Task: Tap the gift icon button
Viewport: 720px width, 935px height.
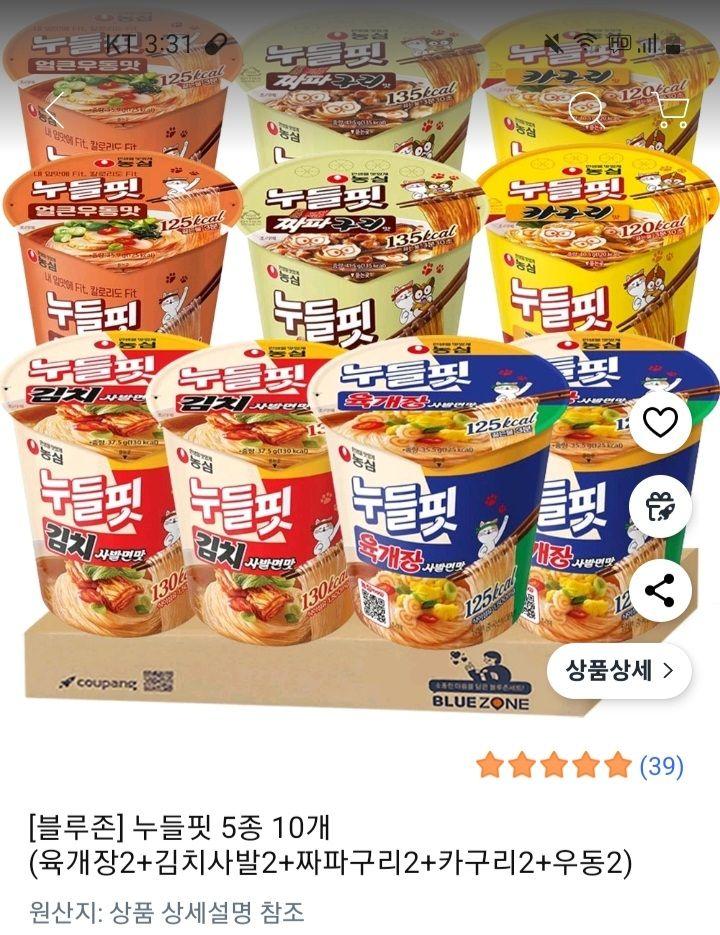Action: point(660,506)
